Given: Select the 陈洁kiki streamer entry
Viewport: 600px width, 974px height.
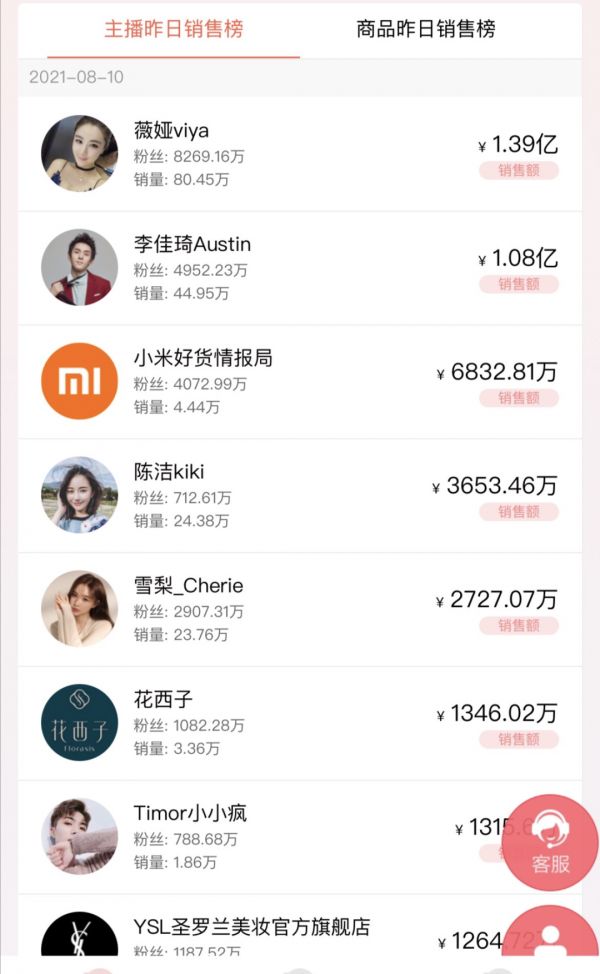Looking at the screenshot, I should pyautogui.click(x=300, y=496).
